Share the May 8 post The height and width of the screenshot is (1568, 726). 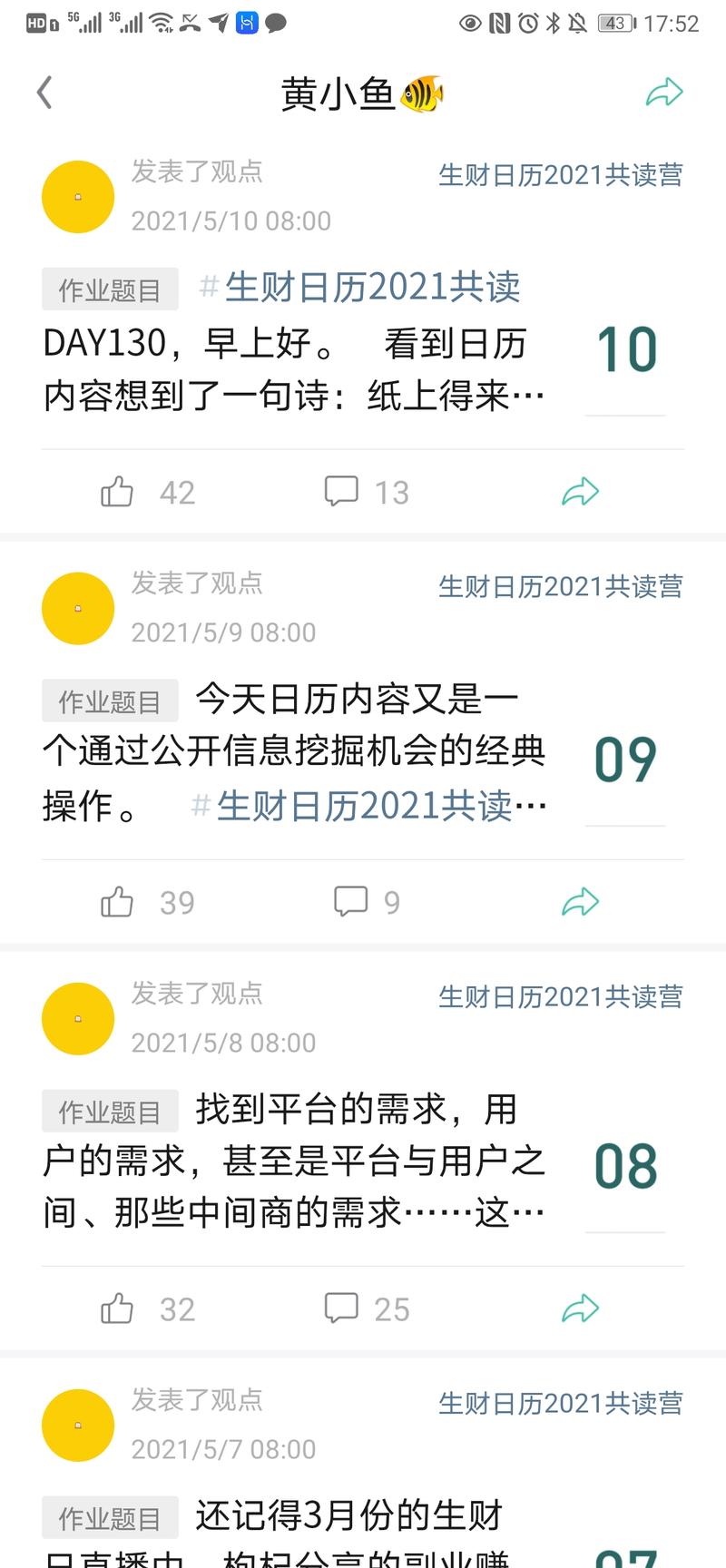(x=580, y=1308)
